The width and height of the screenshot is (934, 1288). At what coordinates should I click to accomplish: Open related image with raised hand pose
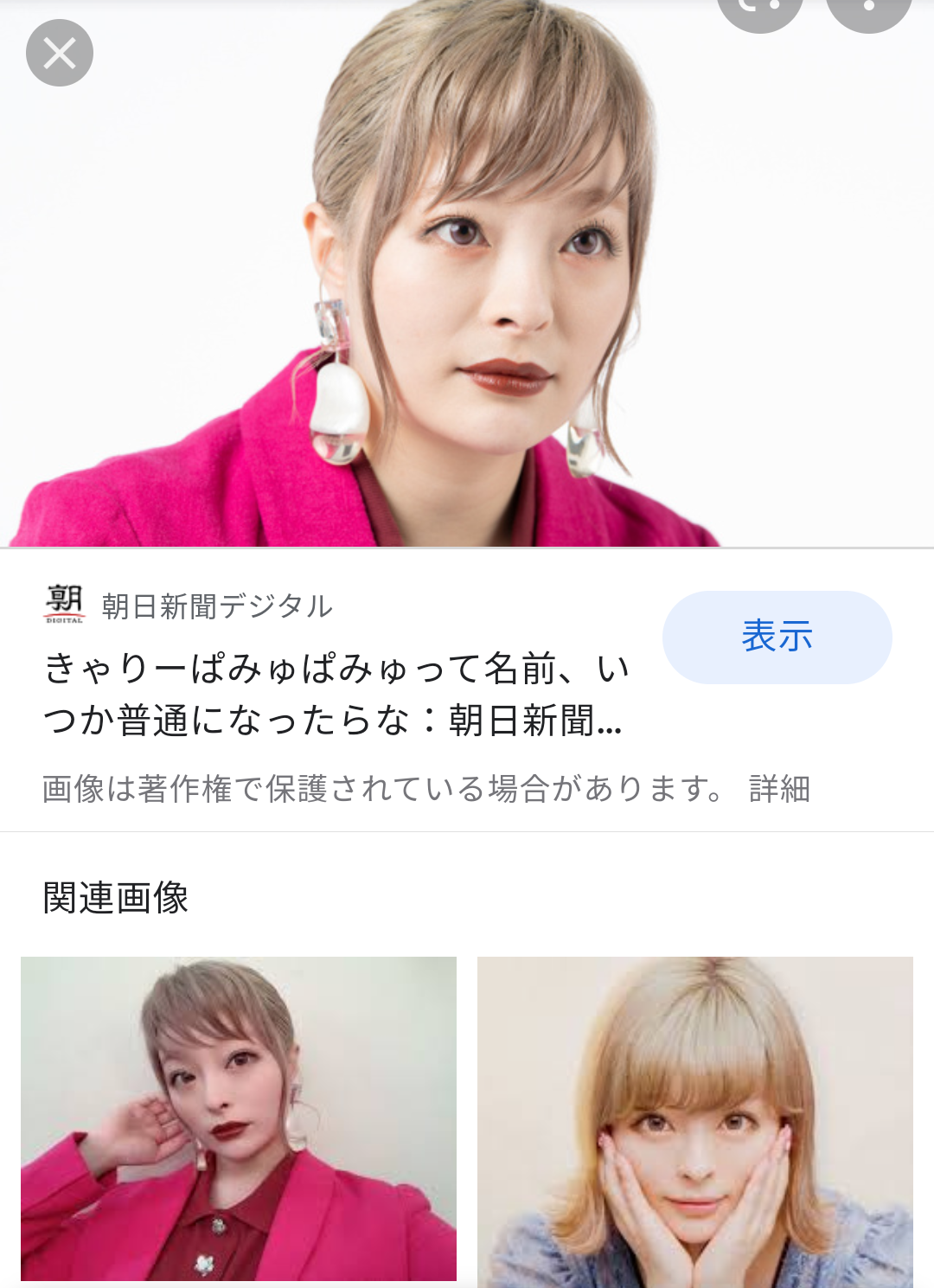[x=239, y=1118]
